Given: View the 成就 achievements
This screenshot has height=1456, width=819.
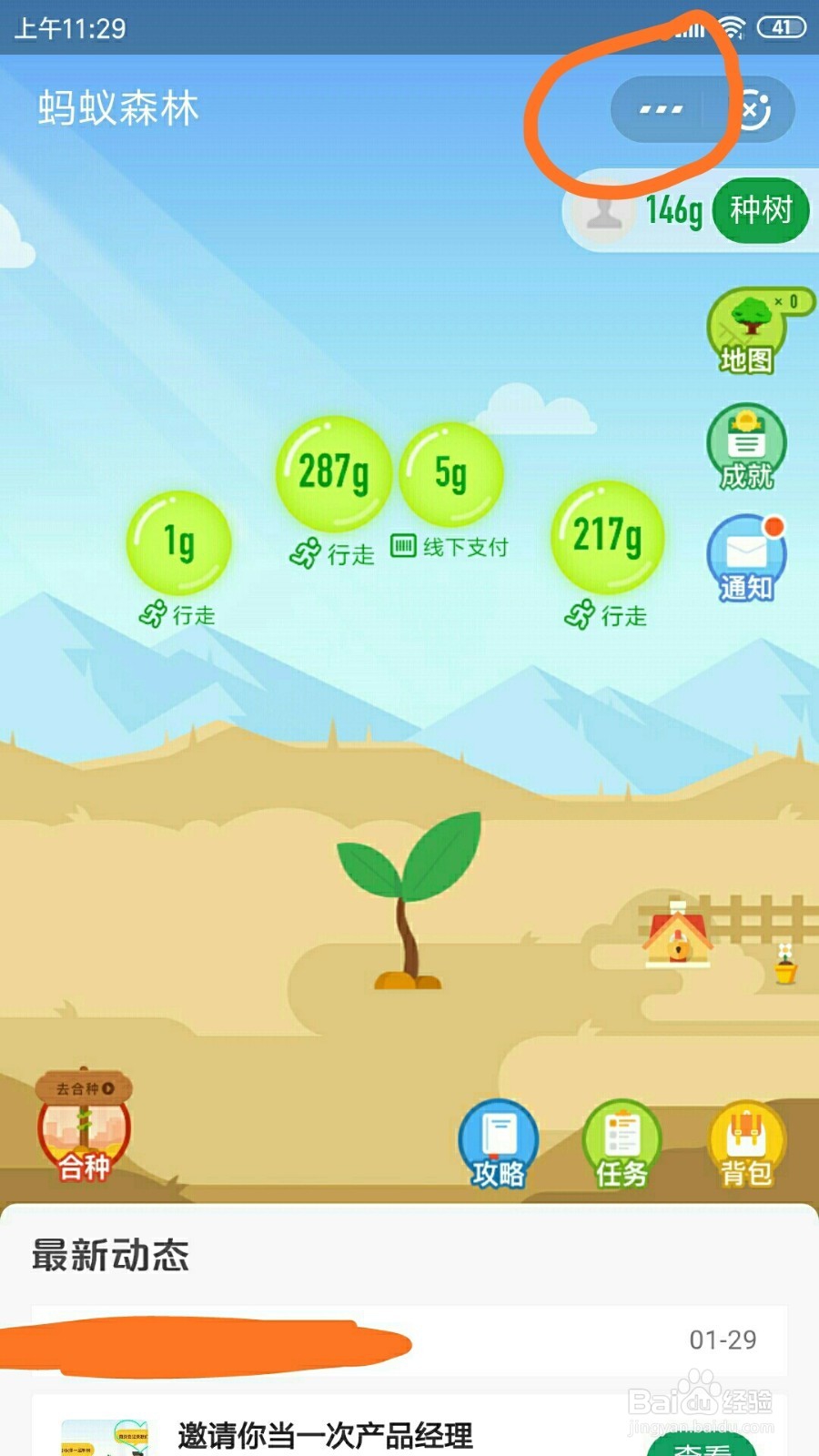Looking at the screenshot, I should tap(746, 448).
